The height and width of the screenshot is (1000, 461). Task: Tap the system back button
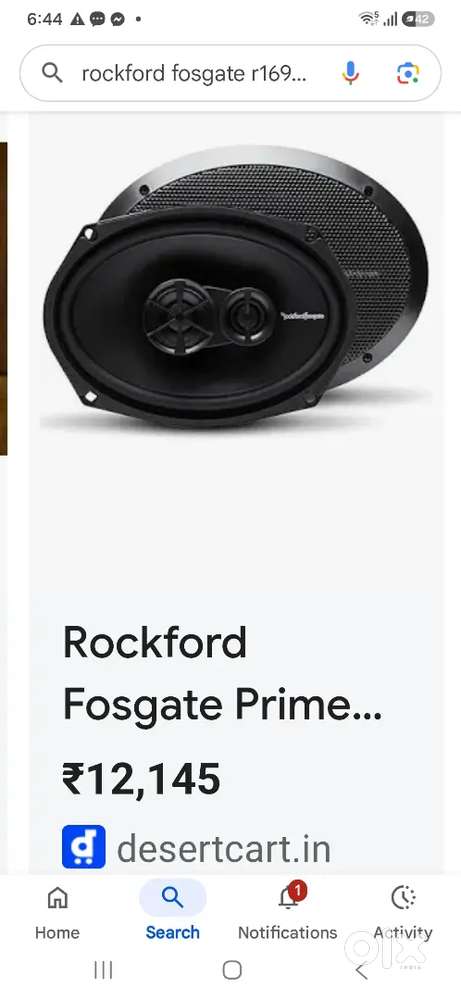[362, 971]
